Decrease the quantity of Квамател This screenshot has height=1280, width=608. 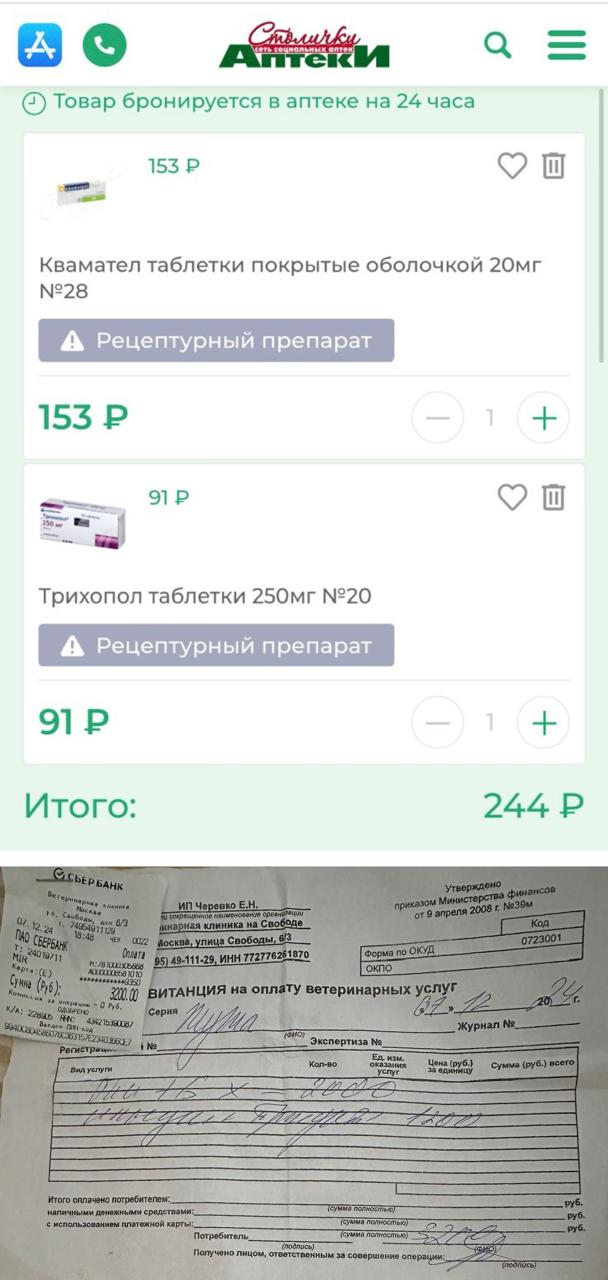[438, 418]
